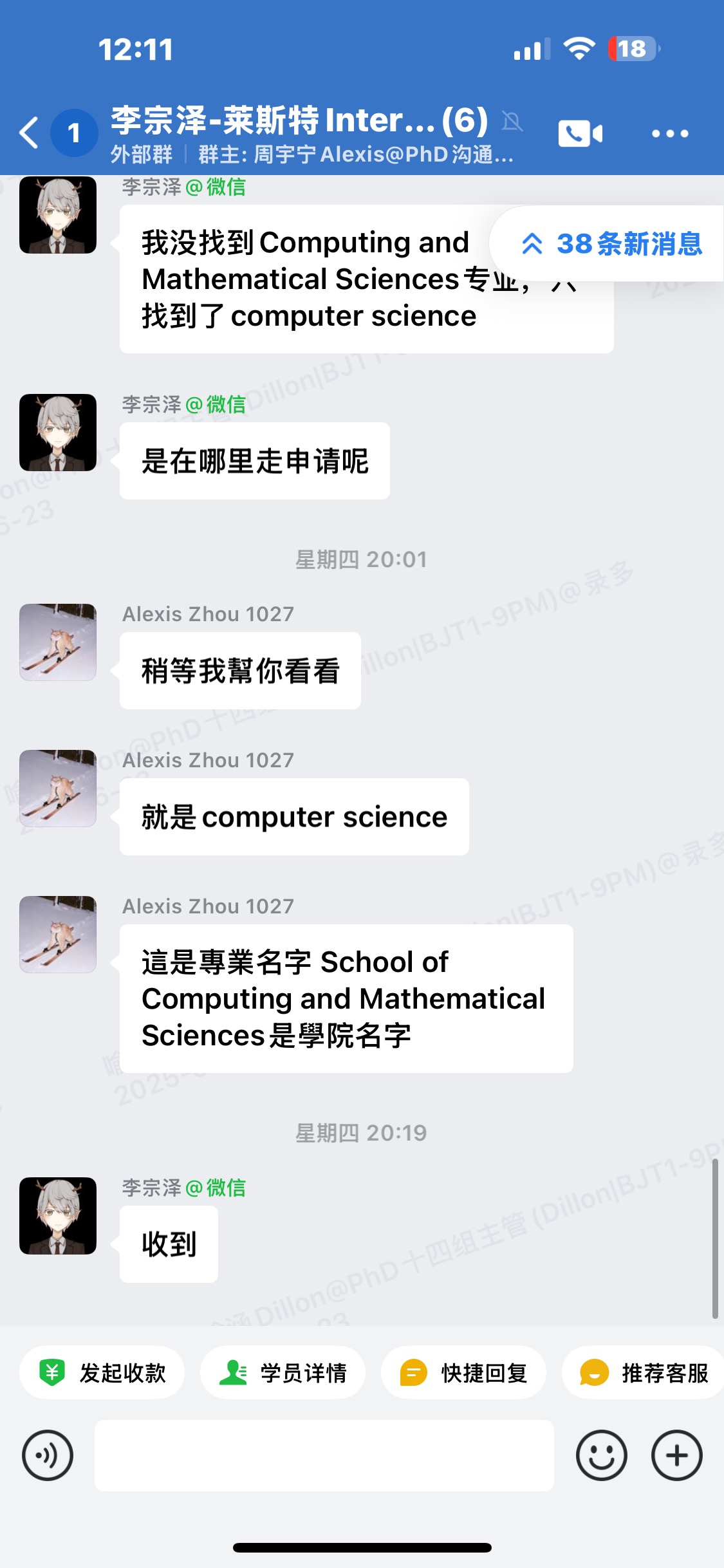Image resolution: width=724 pixels, height=1568 pixels.
Task: Open 学员详情 student details
Action: click(x=283, y=1373)
